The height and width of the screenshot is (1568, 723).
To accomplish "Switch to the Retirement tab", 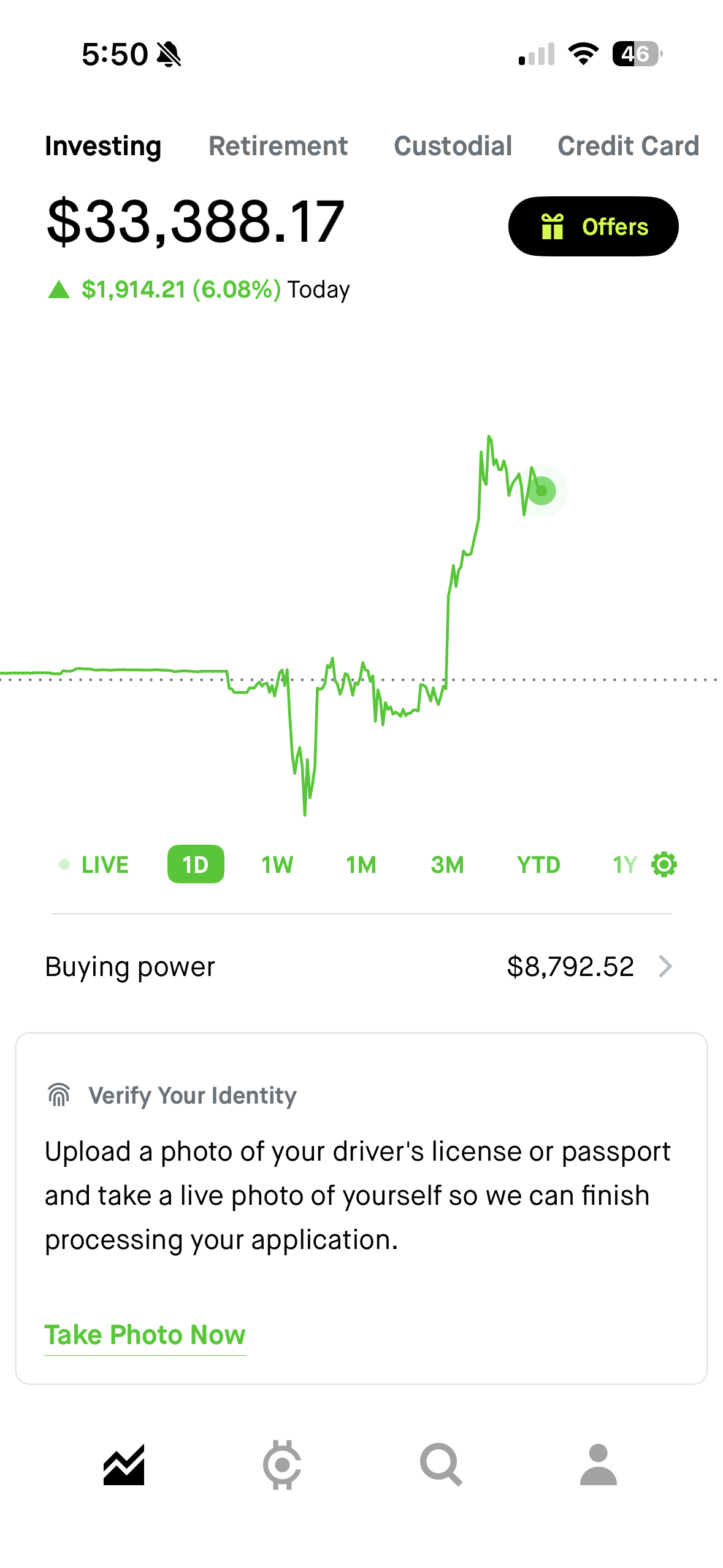I will click(278, 146).
